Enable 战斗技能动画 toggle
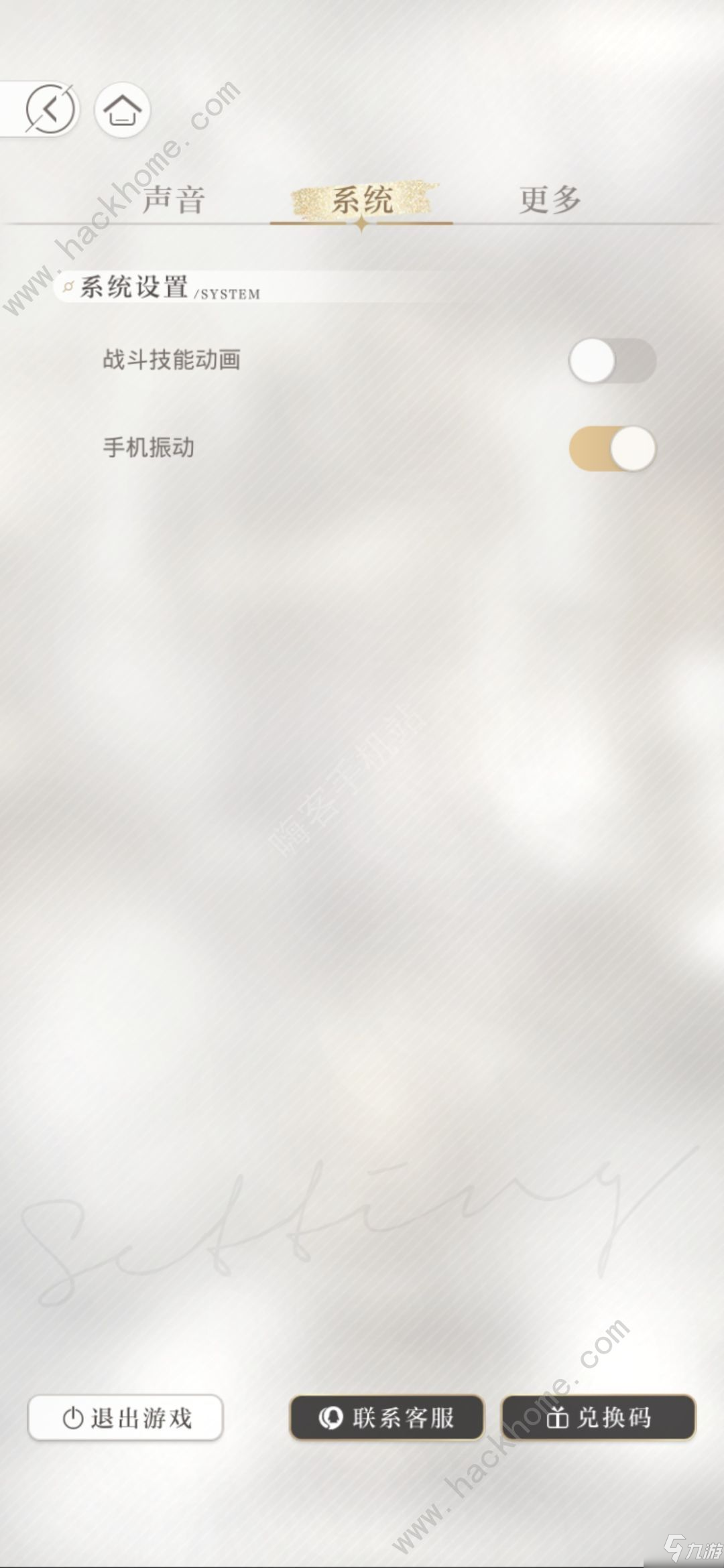Screen dimensions: 724x1568 (612, 361)
